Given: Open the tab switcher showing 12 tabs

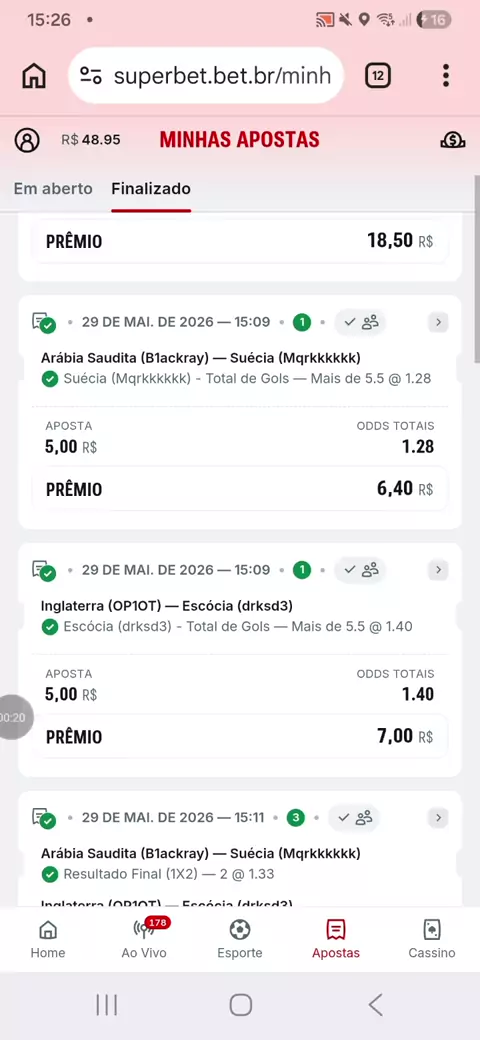Looking at the screenshot, I should pos(378,76).
